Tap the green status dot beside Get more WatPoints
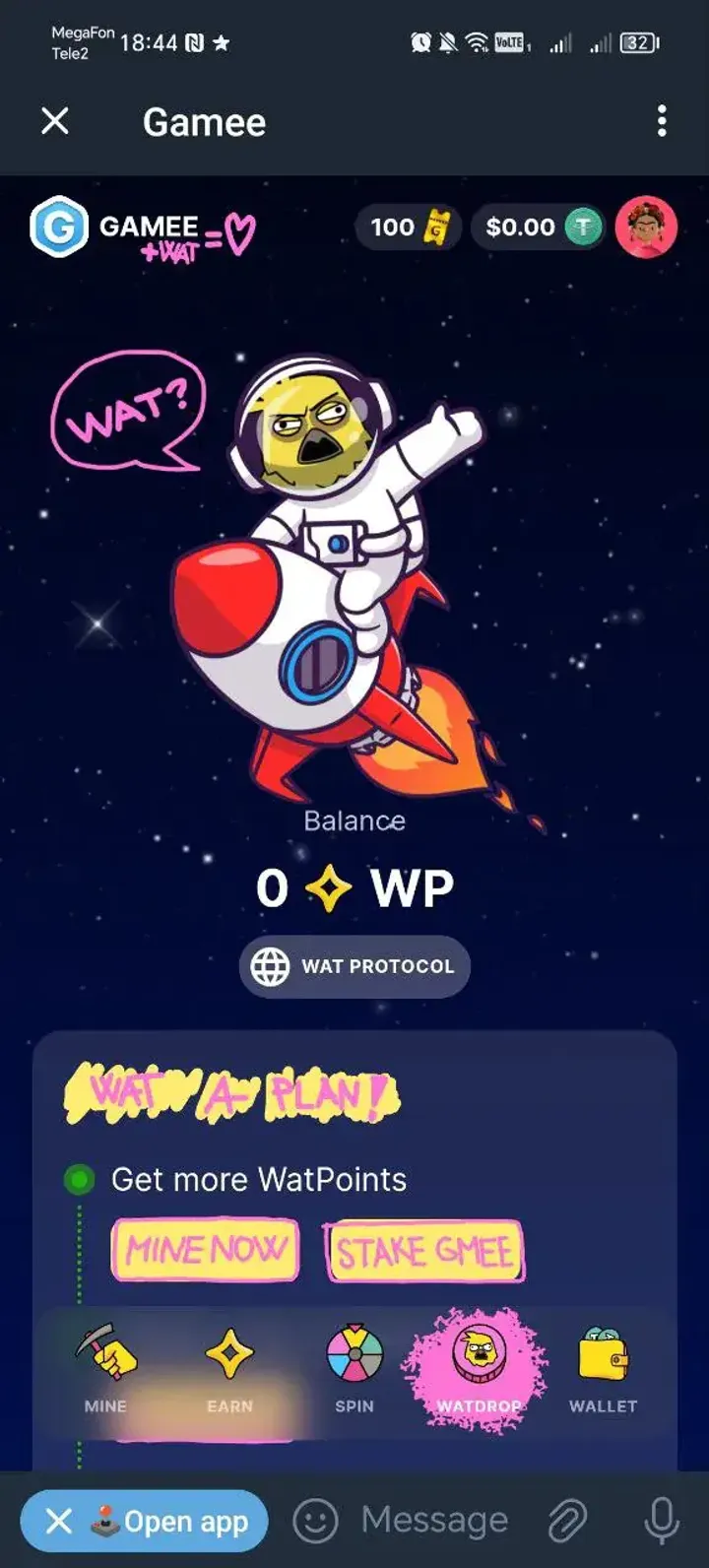709x1568 pixels. point(78,1180)
